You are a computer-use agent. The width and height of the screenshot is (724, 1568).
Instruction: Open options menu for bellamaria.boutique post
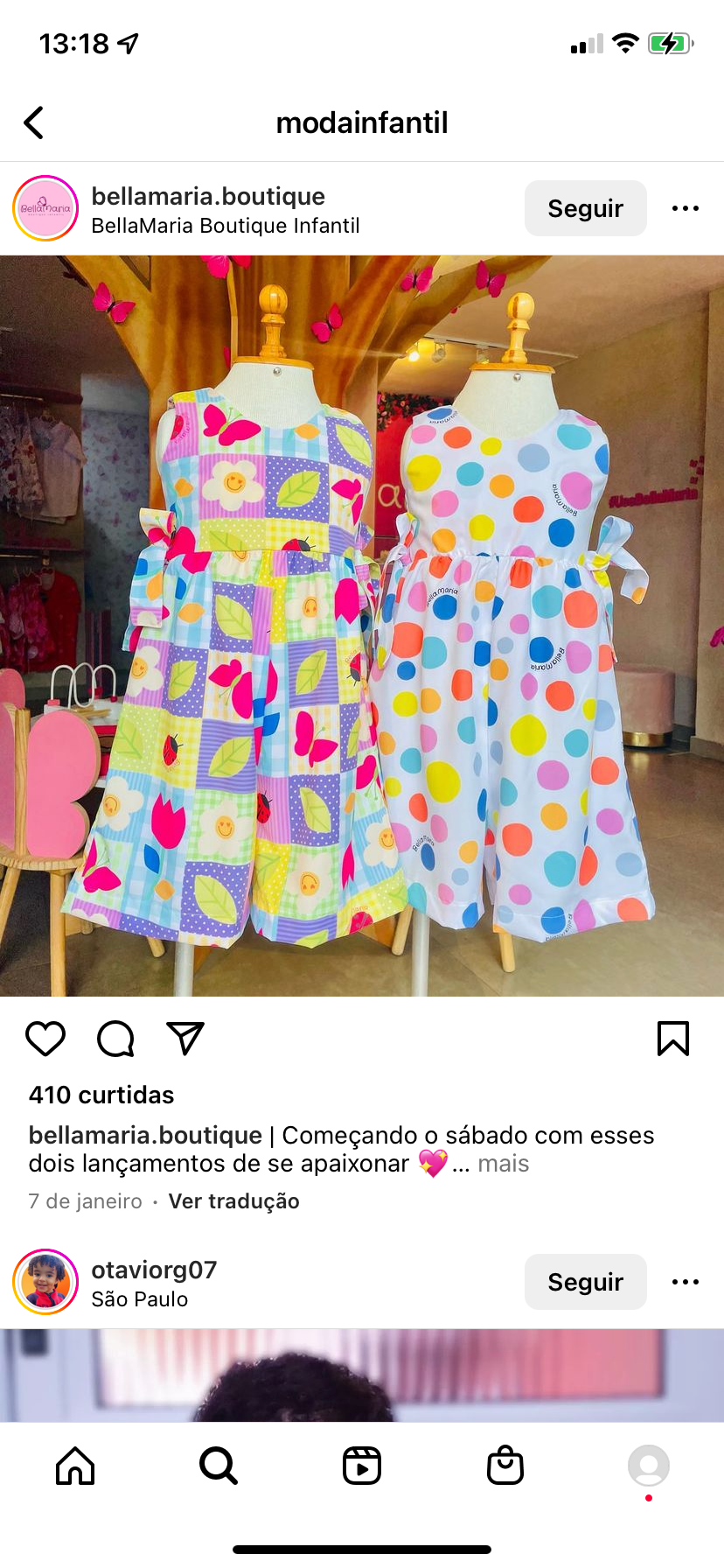click(685, 208)
